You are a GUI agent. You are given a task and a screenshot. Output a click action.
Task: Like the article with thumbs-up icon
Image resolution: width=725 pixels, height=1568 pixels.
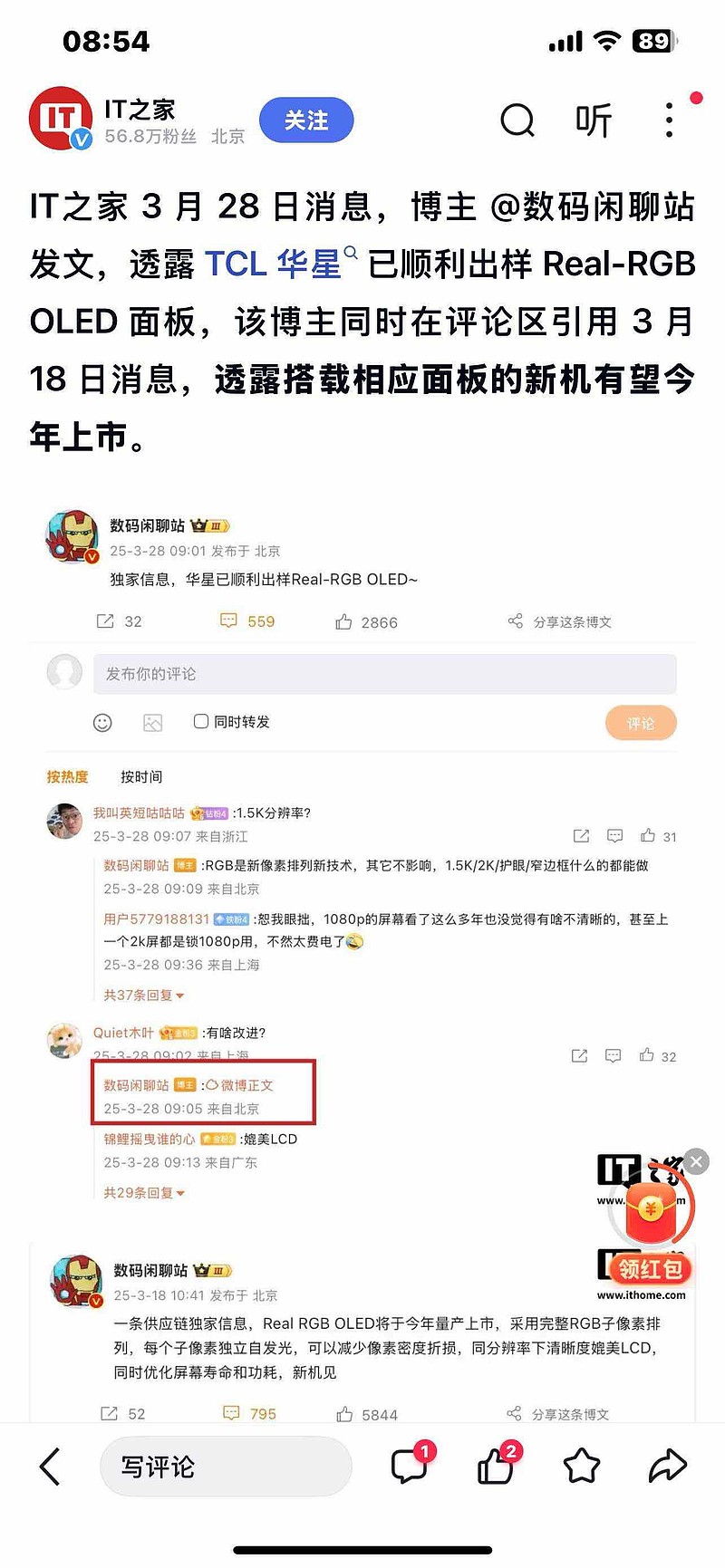(495, 1467)
